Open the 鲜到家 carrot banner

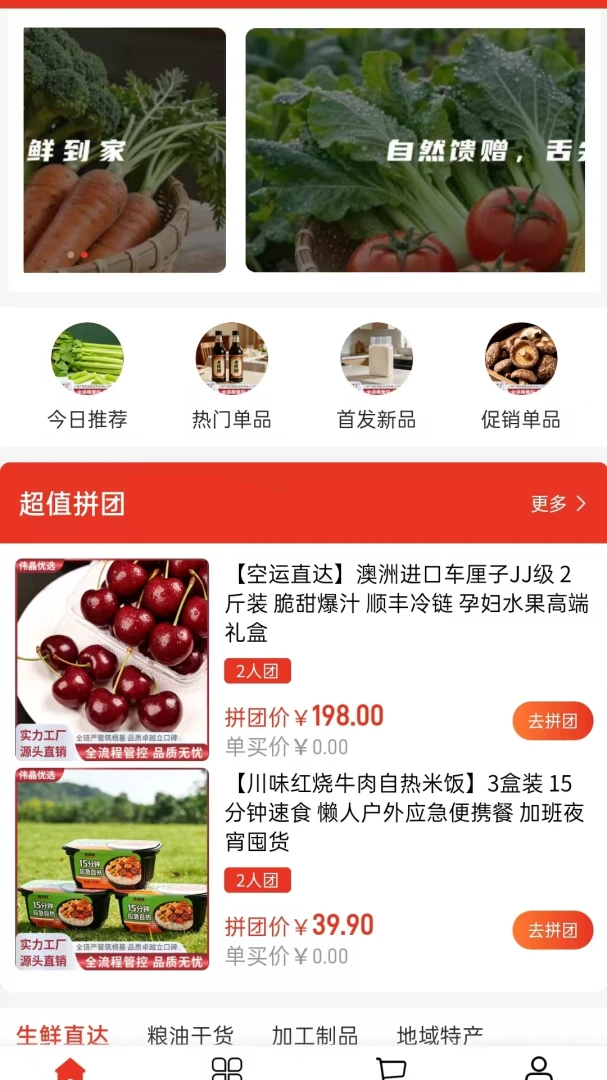pos(125,150)
